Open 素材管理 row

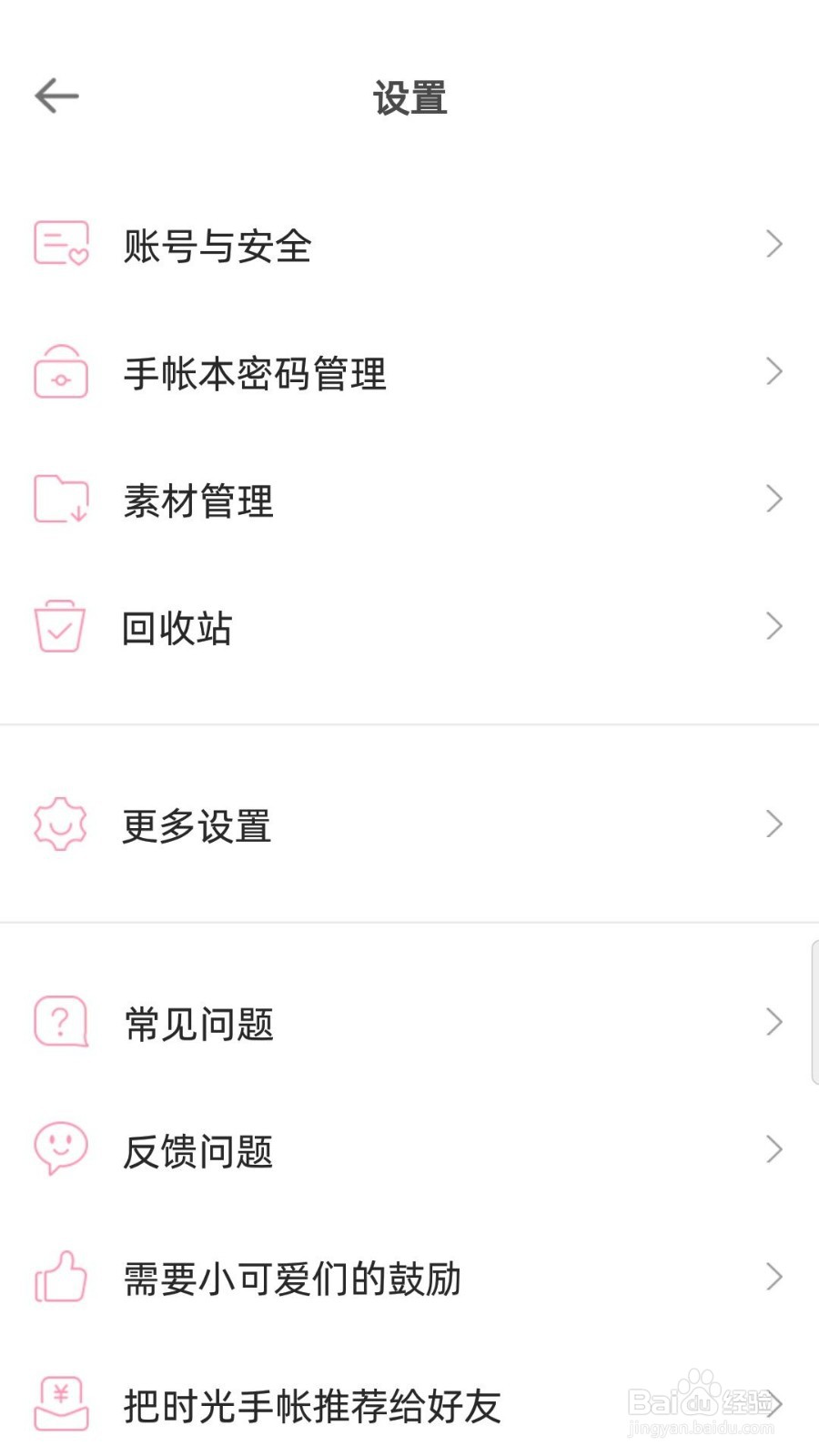[x=198, y=500]
